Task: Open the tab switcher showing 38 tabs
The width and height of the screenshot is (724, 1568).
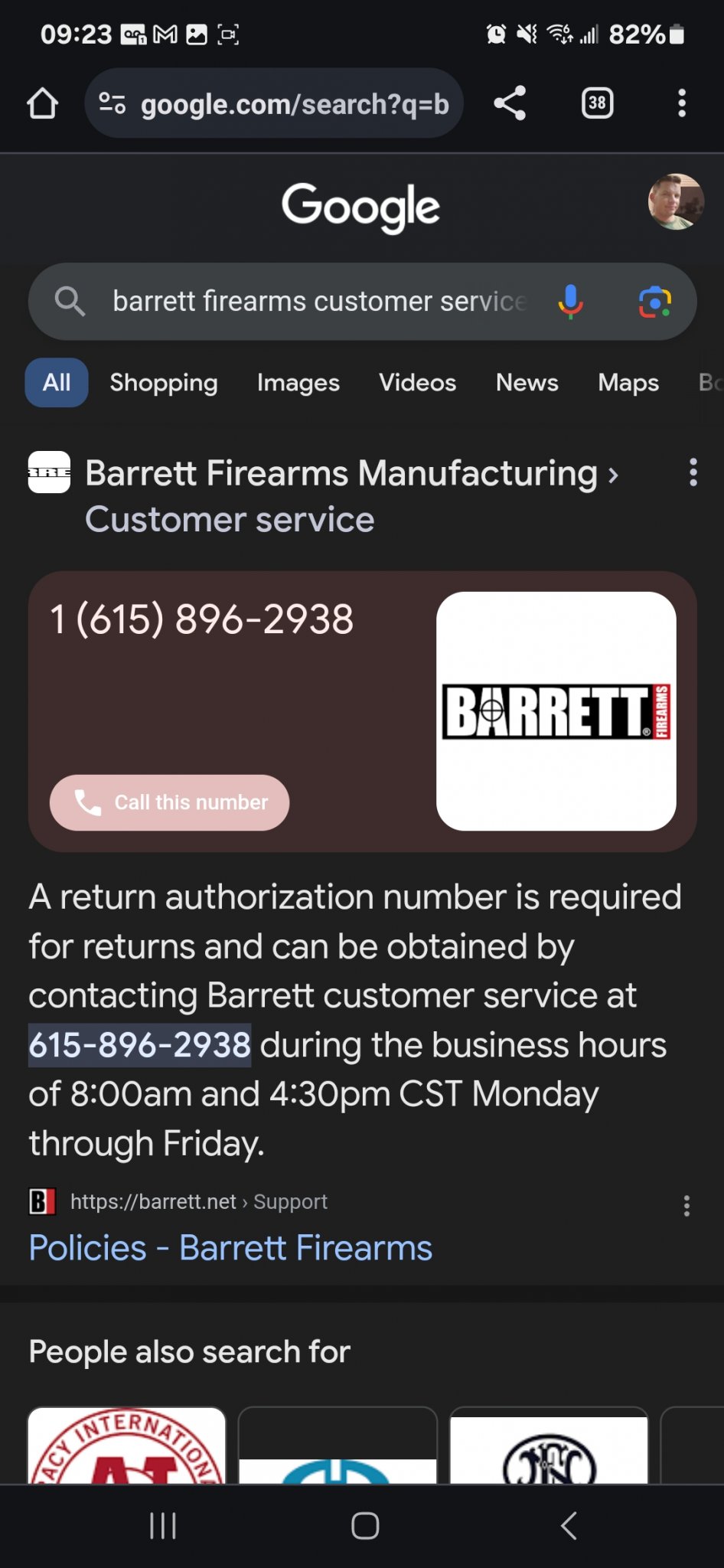Action: [x=597, y=103]
